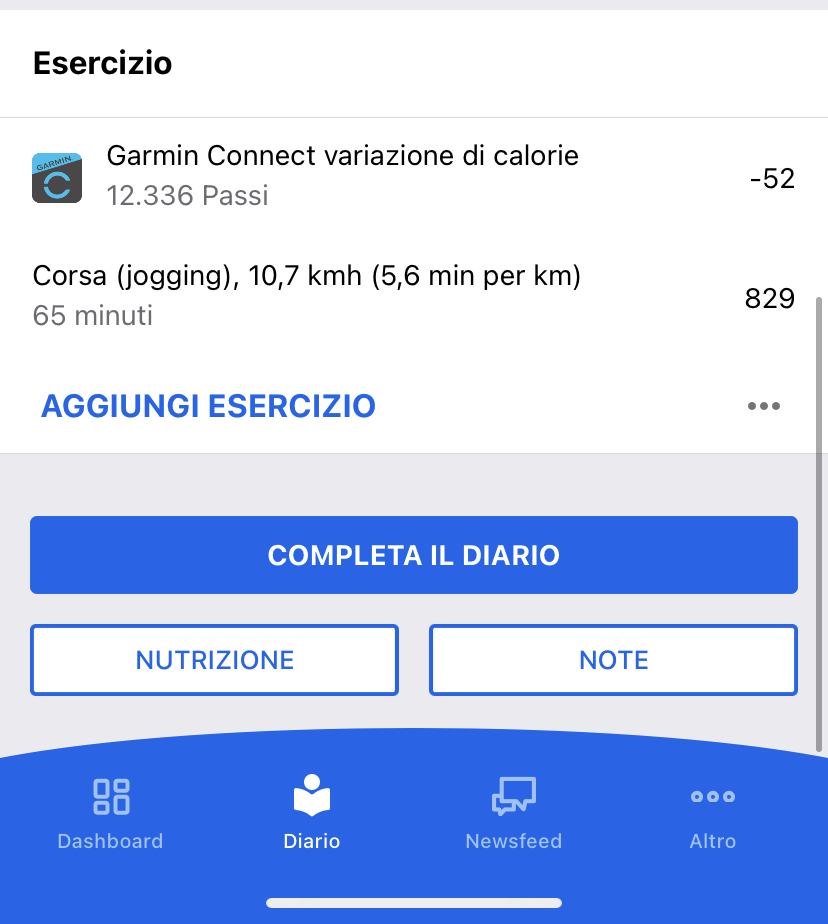
Task: Open the Corsa (jogging) exercise entry
Action: tap(306, 296)
